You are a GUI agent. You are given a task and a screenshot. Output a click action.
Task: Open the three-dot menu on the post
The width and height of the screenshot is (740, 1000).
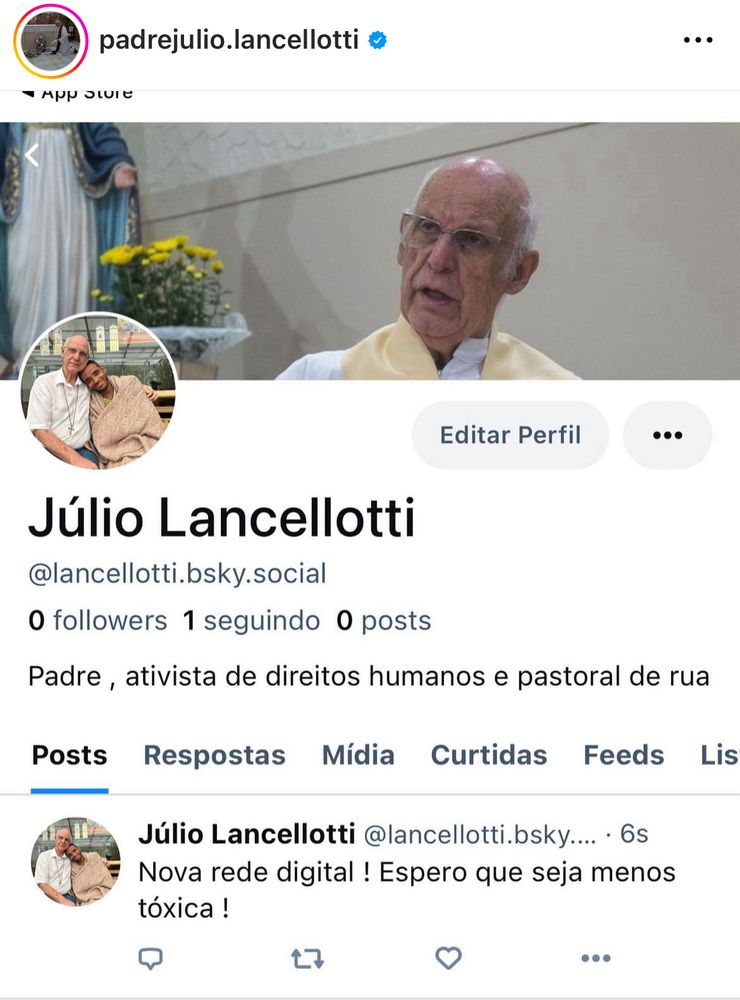[x=594, y=957]
